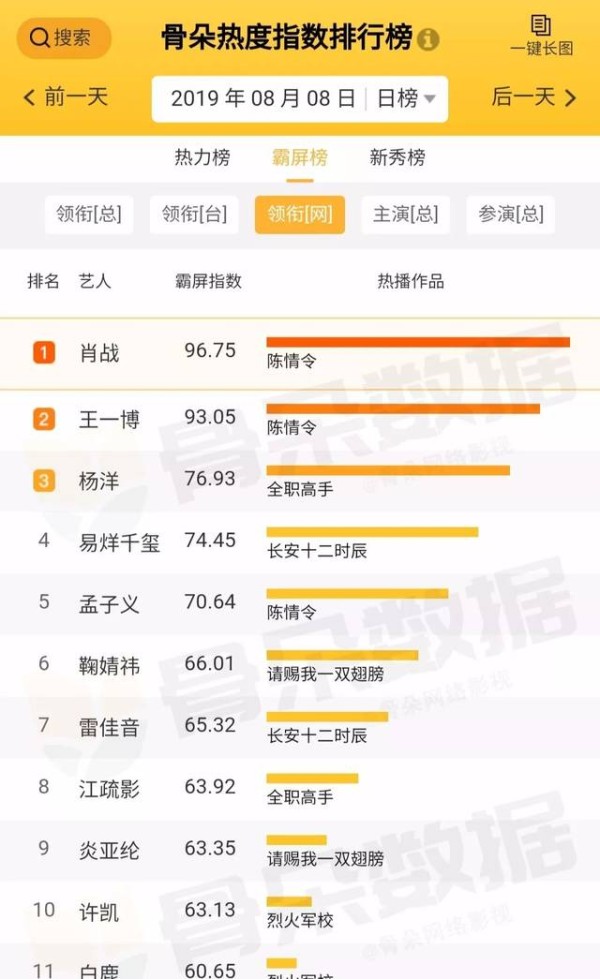600x979 pixels.
Task: Tap the 搜索 search button
Action: click(x=63, y=38)
